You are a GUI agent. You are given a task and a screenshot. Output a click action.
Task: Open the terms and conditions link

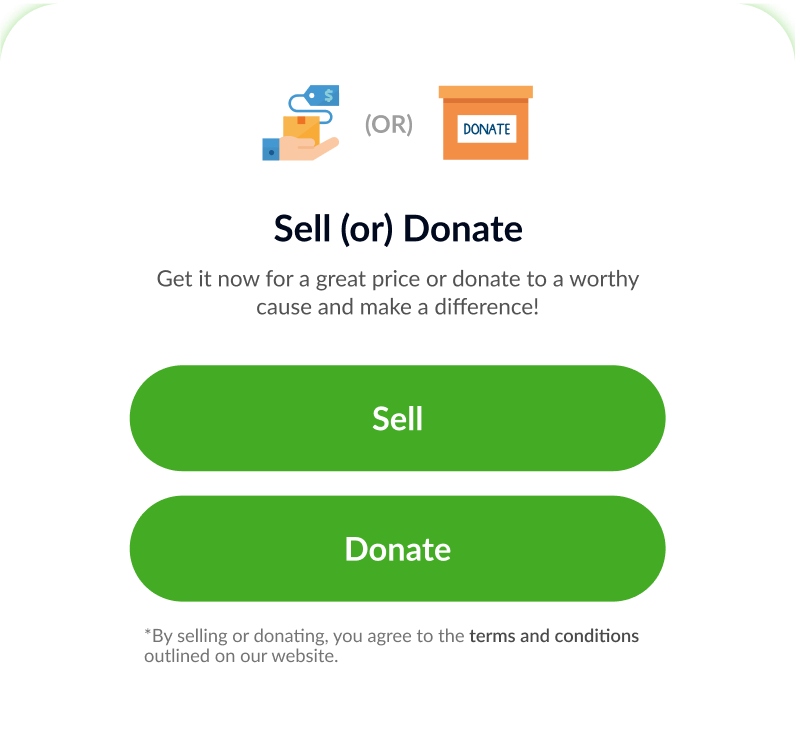[553, 636]
